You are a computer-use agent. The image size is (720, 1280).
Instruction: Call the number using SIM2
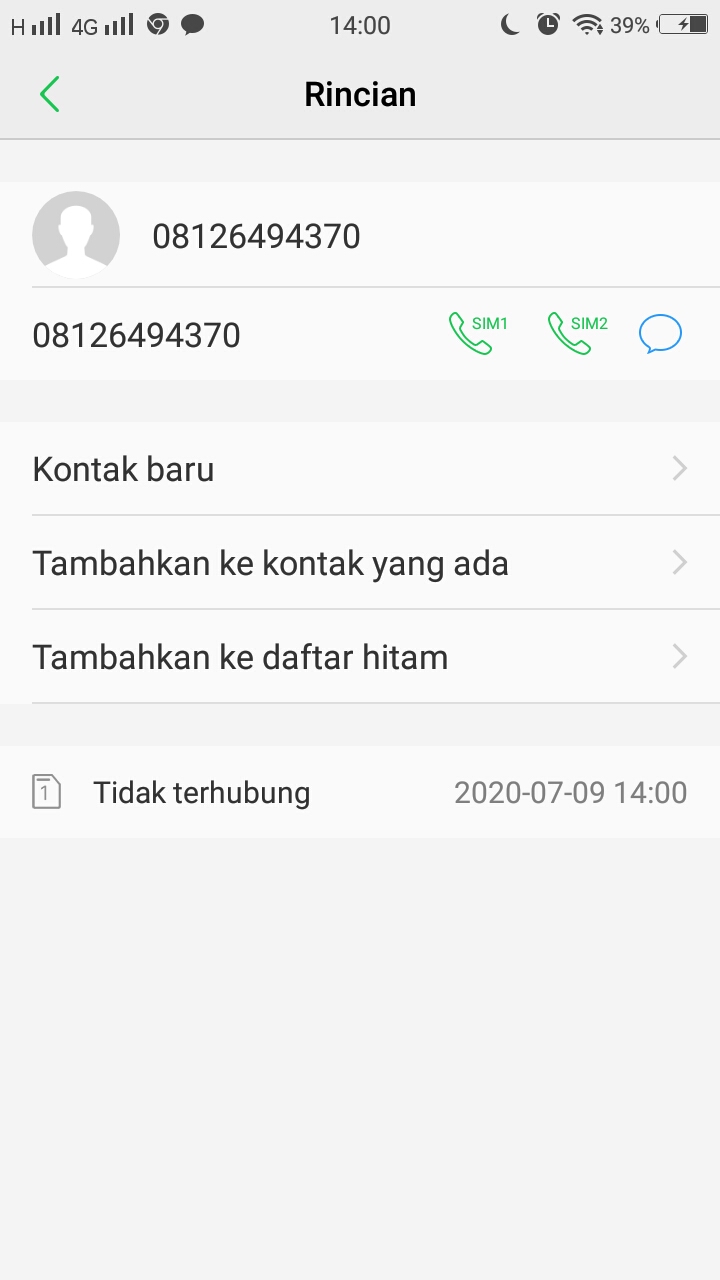573,333
